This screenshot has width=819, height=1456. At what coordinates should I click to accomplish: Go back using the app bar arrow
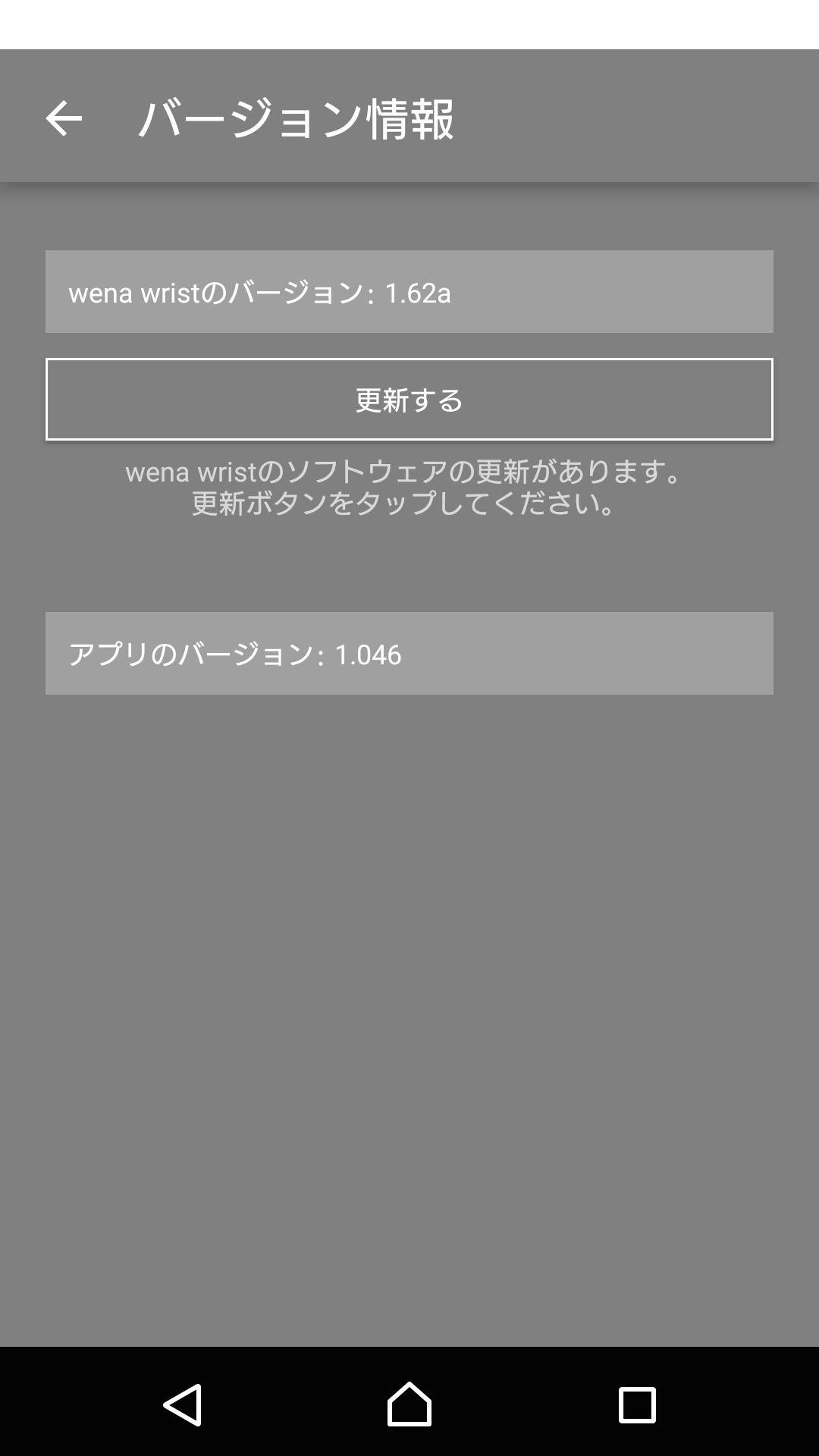pyautogui.click(x=64, y=119)
